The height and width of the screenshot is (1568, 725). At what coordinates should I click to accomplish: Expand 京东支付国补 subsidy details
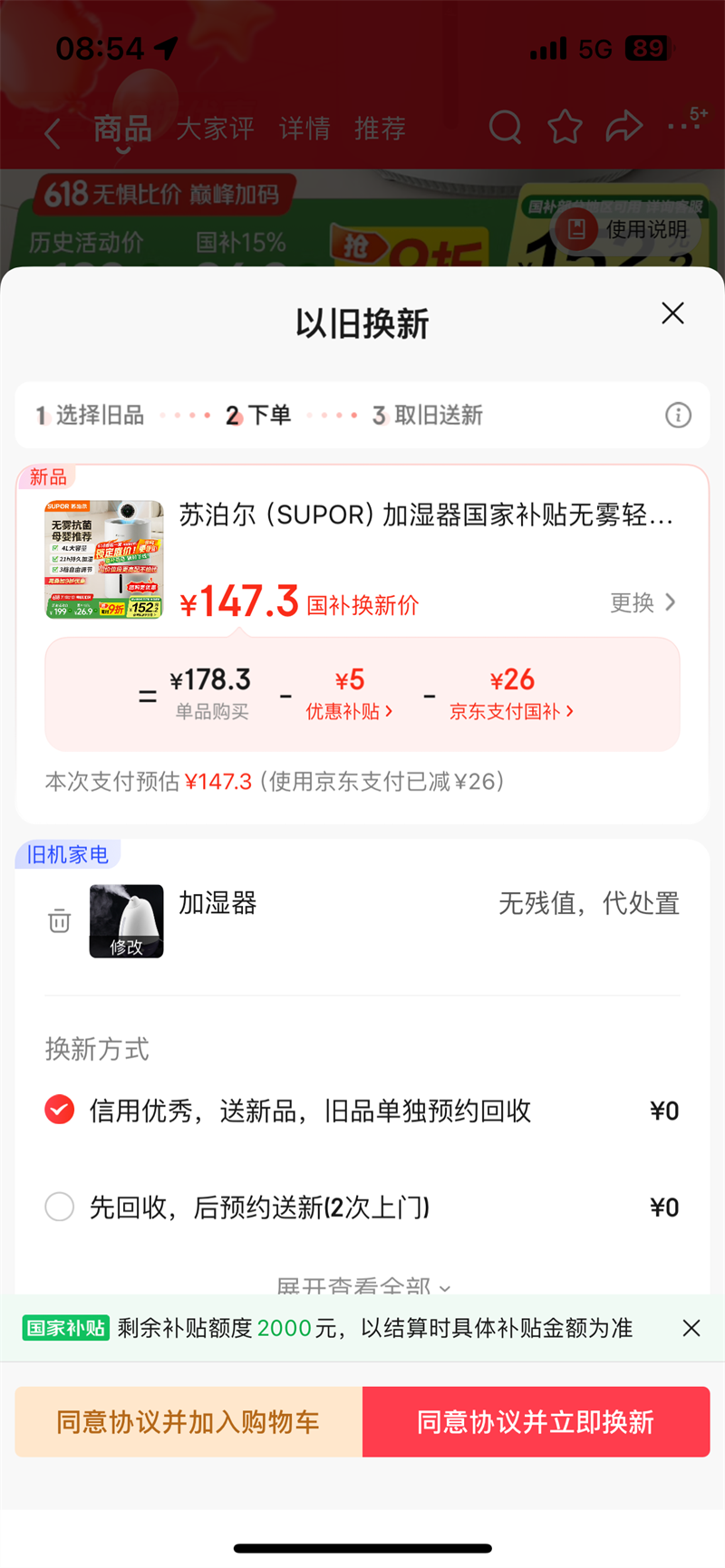point(512,712)
